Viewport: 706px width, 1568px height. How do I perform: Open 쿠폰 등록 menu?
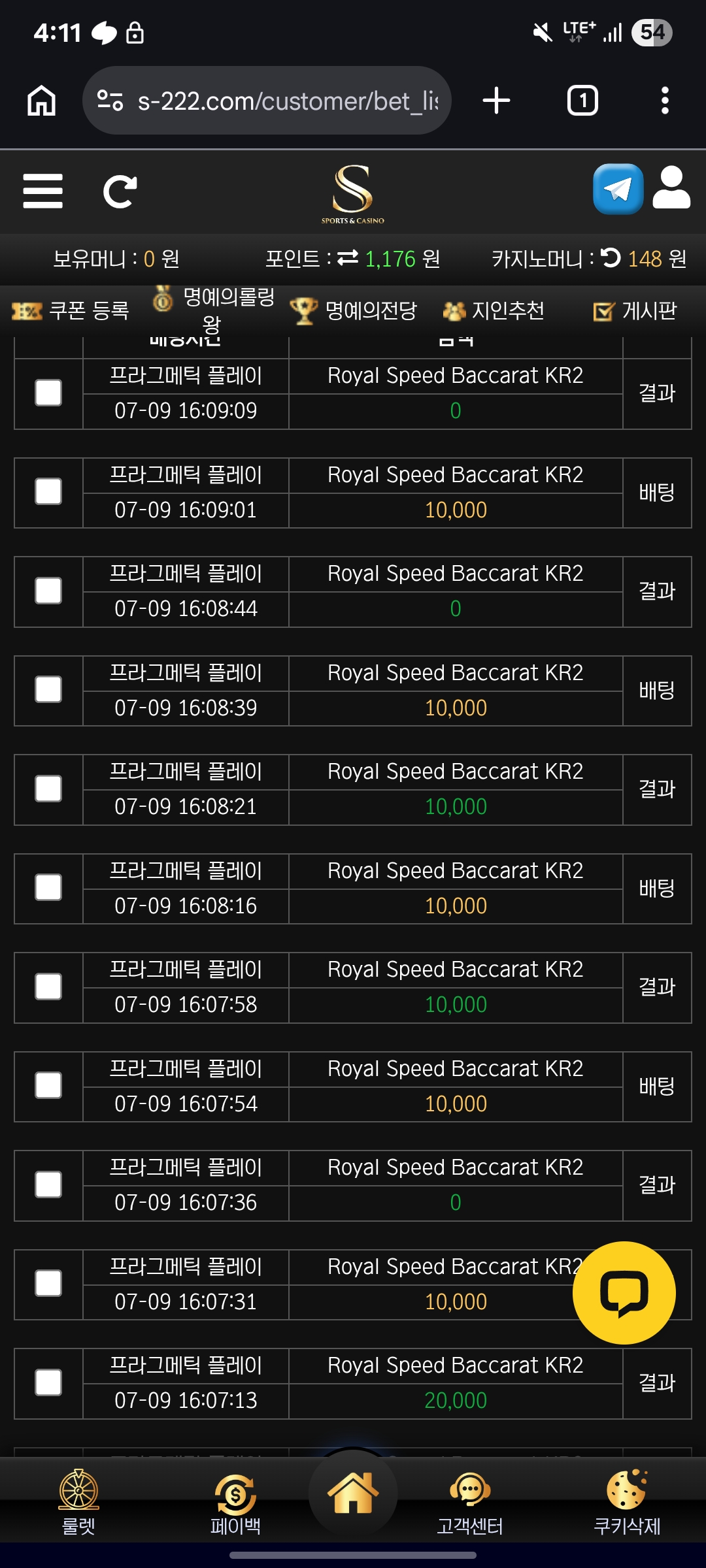pos(71,310)
